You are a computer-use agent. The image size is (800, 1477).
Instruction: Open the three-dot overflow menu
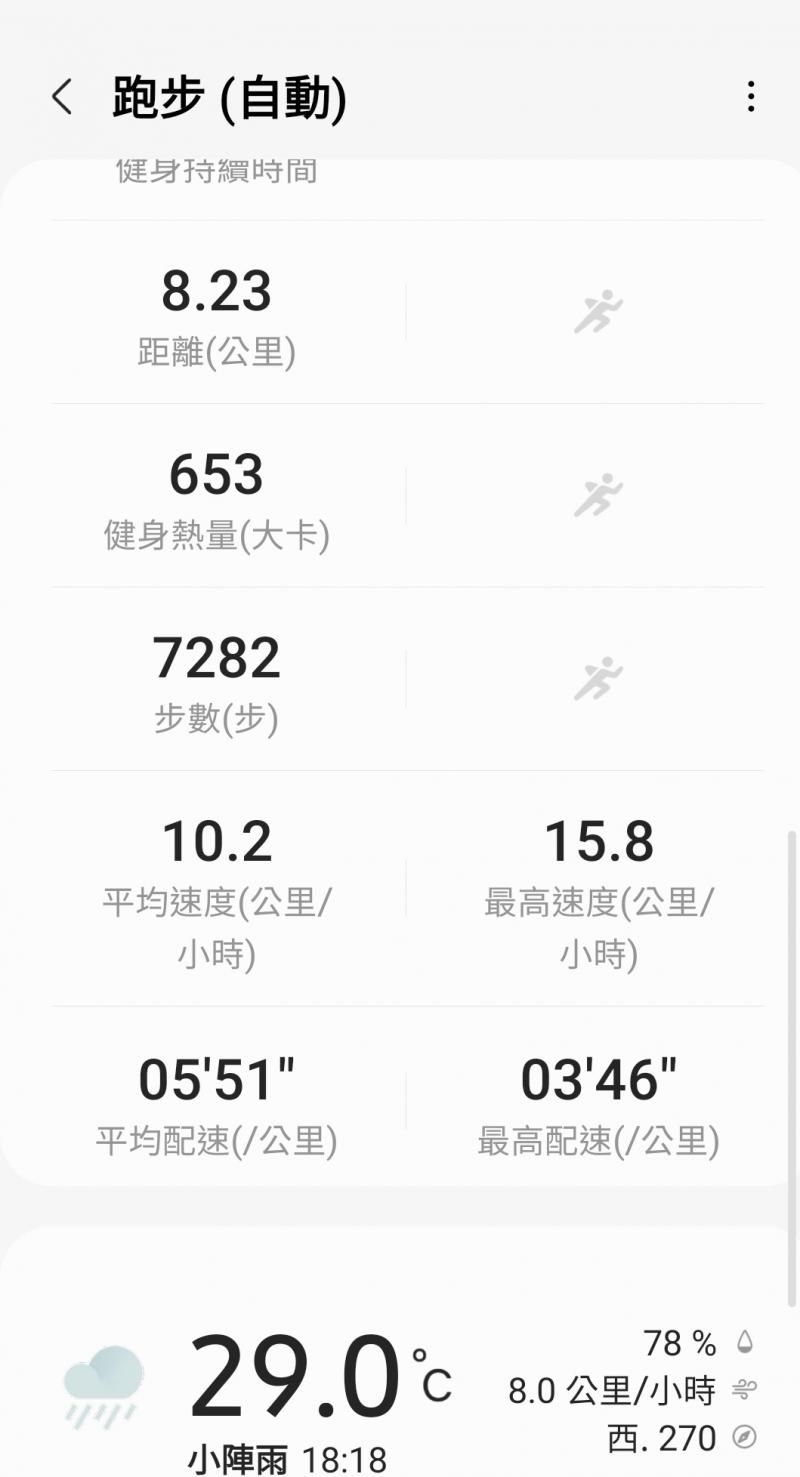point(750,98)
